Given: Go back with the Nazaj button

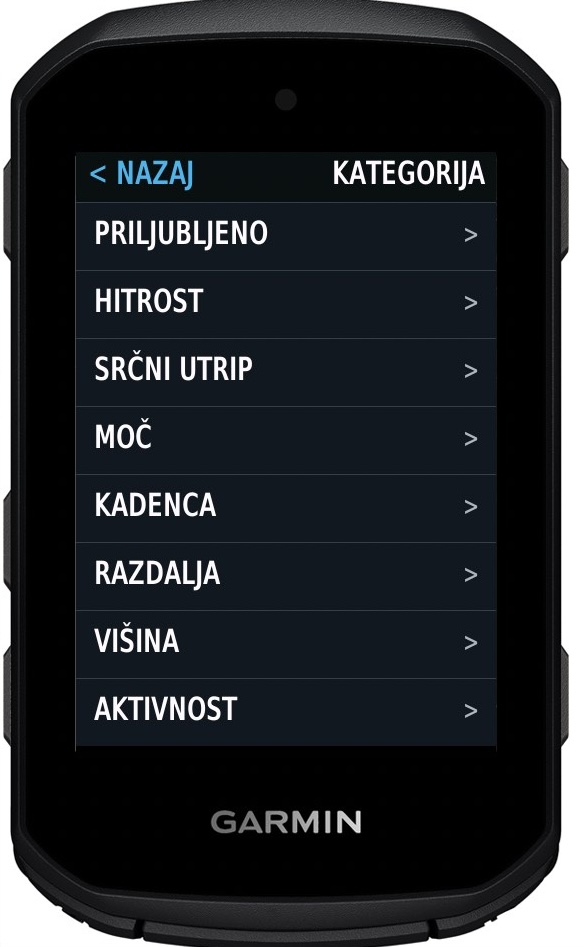Looking at the screenshot, I should click(141, 174).
